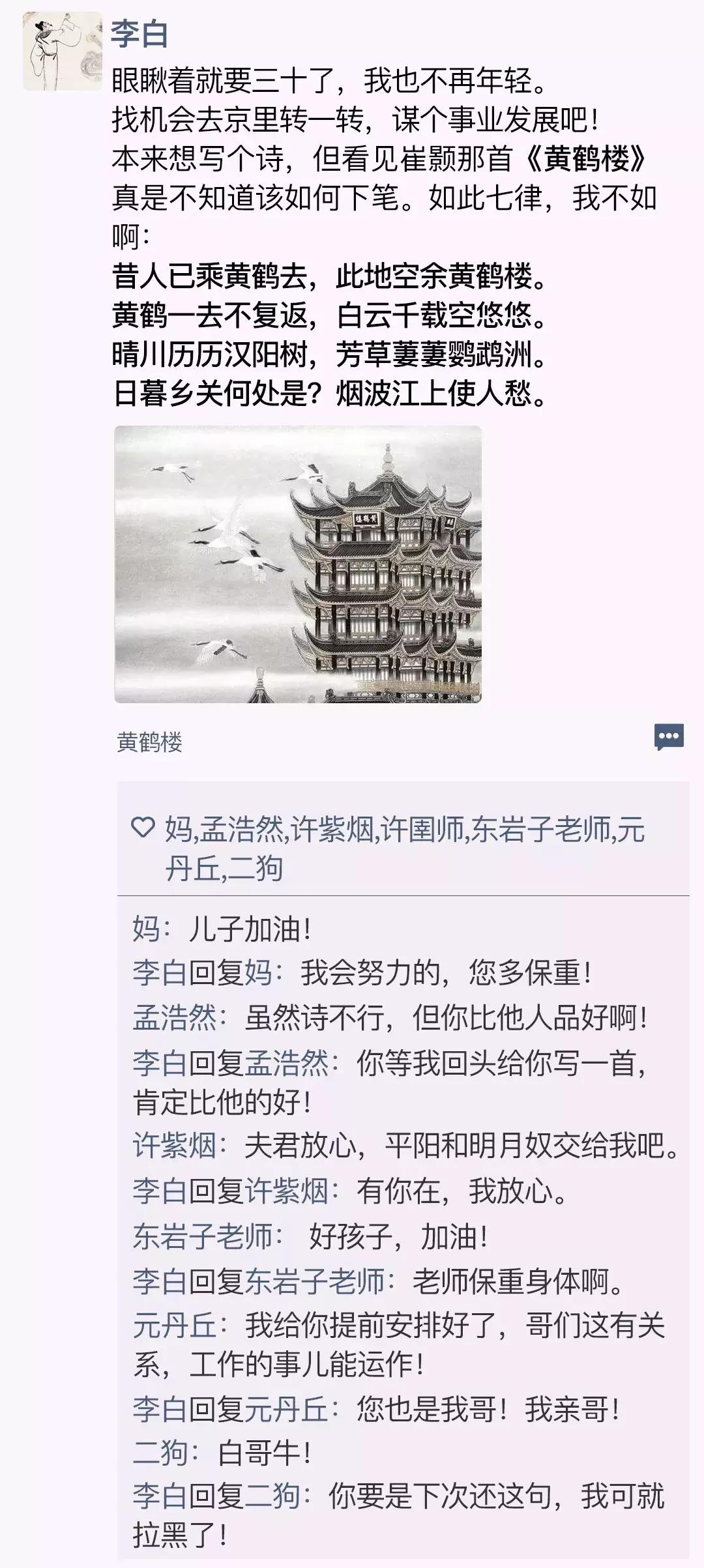The image size is (704, 1568).
Task: Tap the poster name 李白
Action: (x=139, y=33)
